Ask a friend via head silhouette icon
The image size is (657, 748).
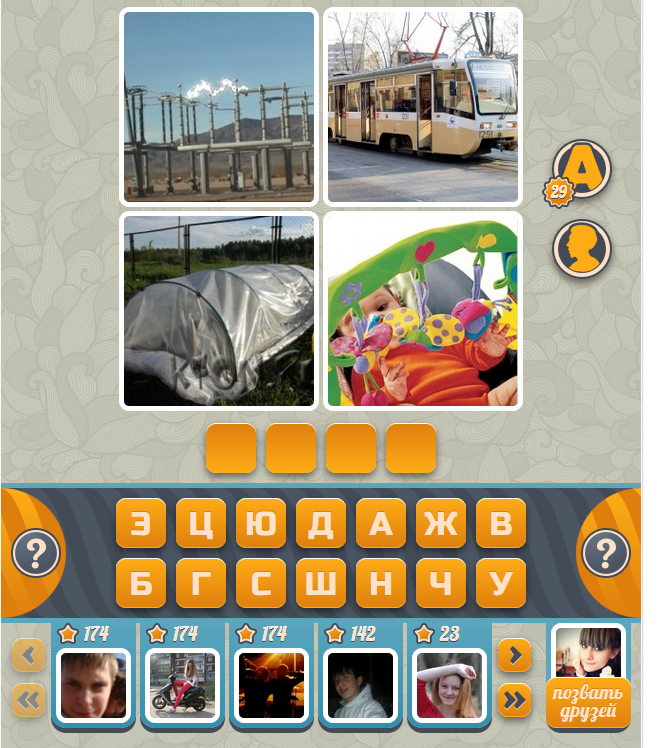tap(582, 249)
